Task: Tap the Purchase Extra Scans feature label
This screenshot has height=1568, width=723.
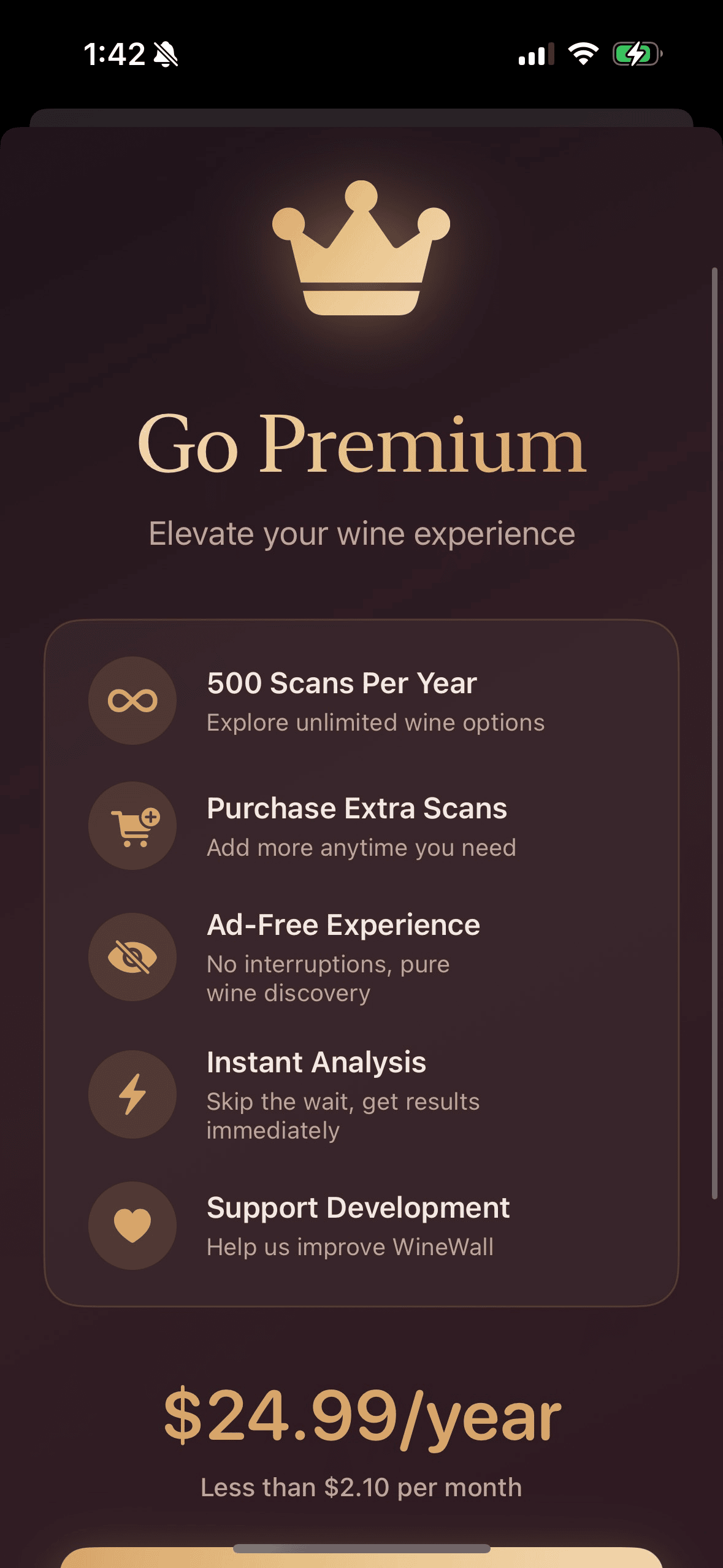Action: tap(358, 809)
